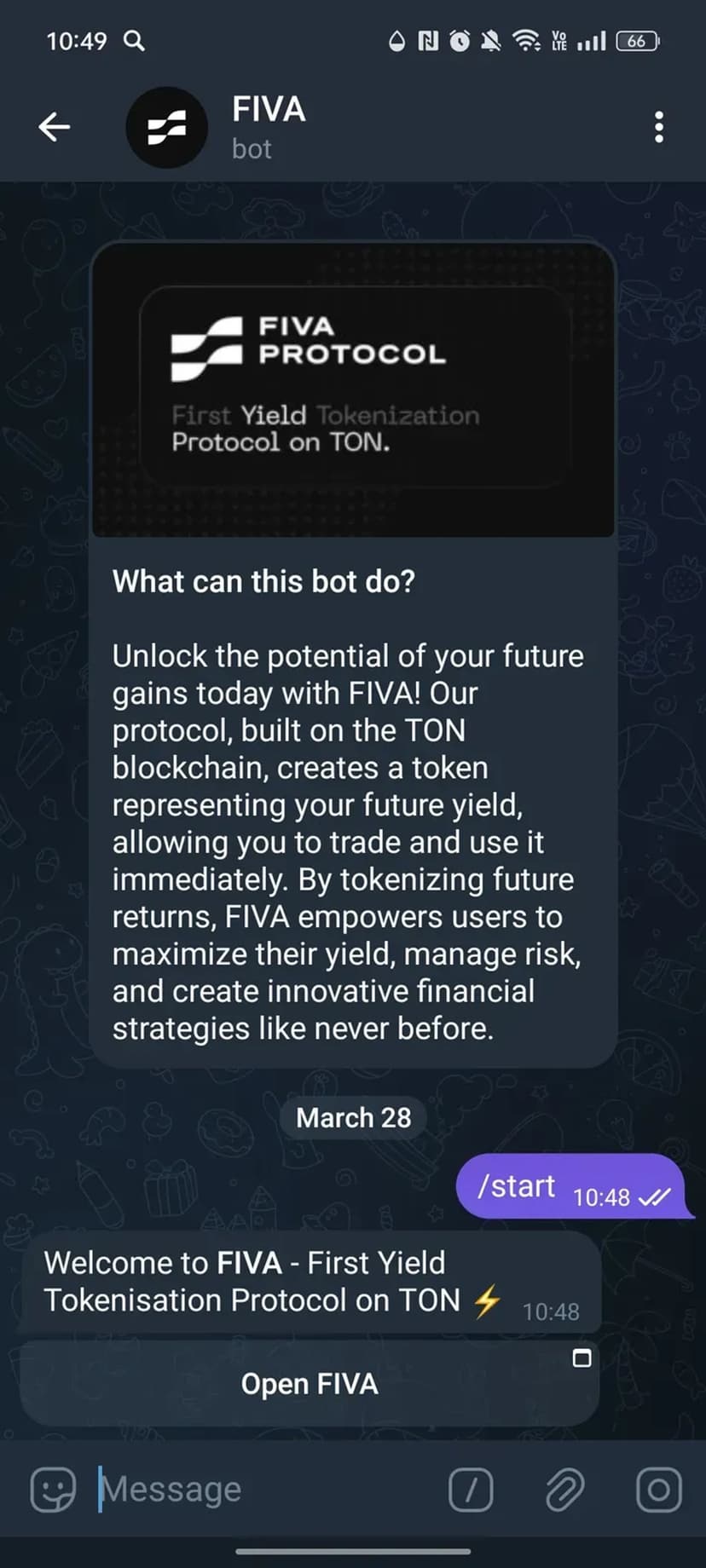Tap the Open FIVA button
This screenshot has height=1568, width=706.
[309, 1384]
